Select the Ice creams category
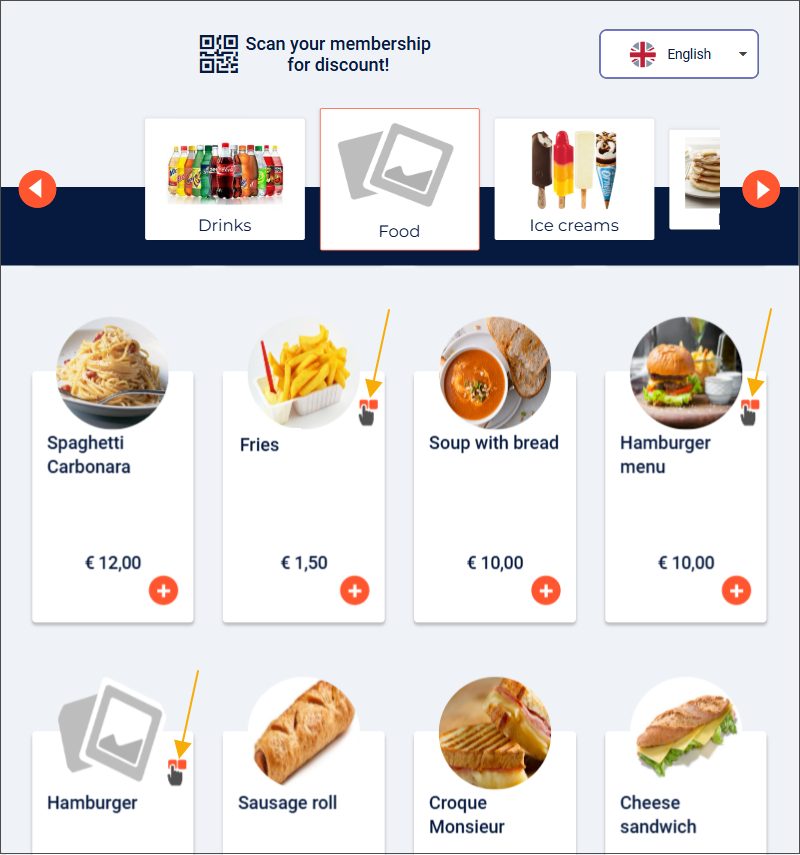Screen dimensions: 800x855 (574, 178)
